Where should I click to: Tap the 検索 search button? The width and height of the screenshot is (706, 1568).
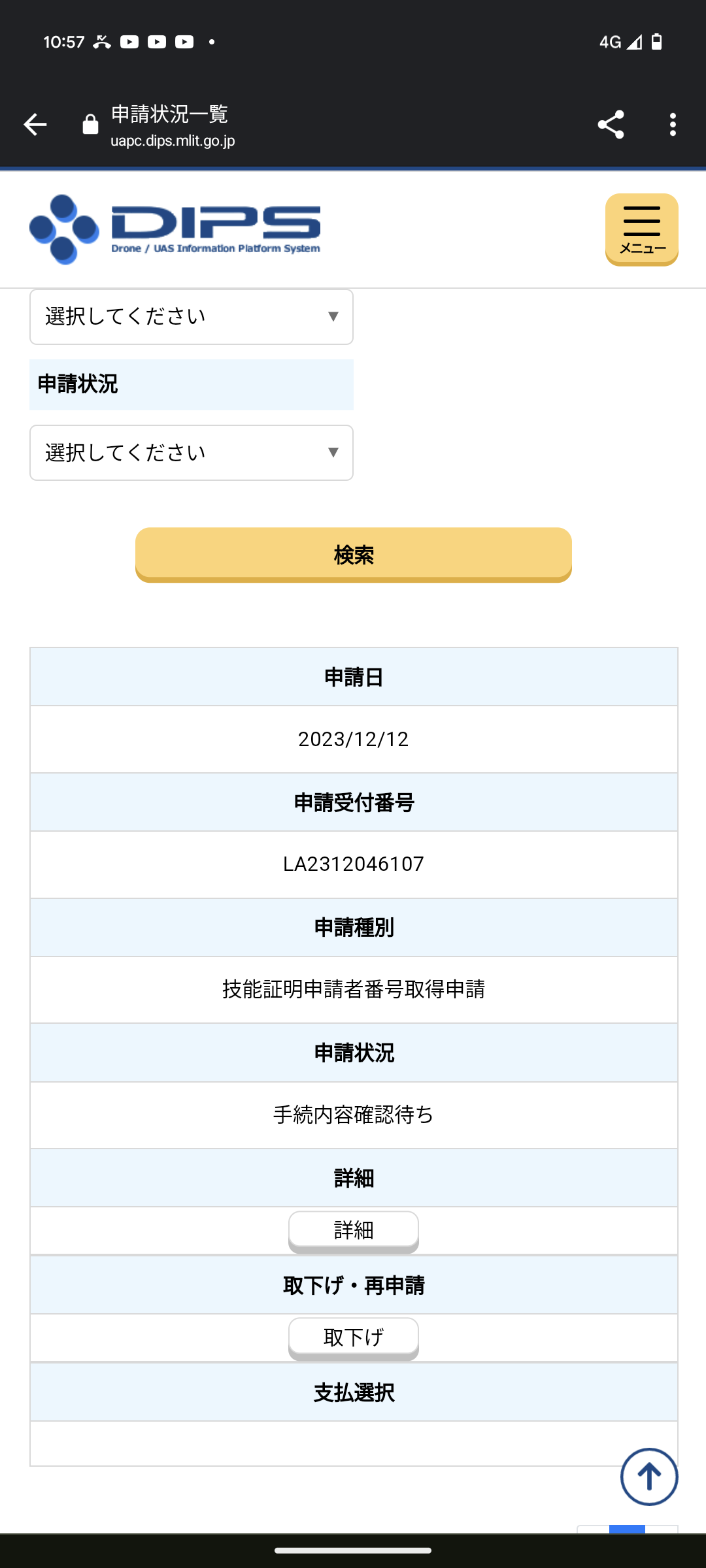[x=353, y=555]
